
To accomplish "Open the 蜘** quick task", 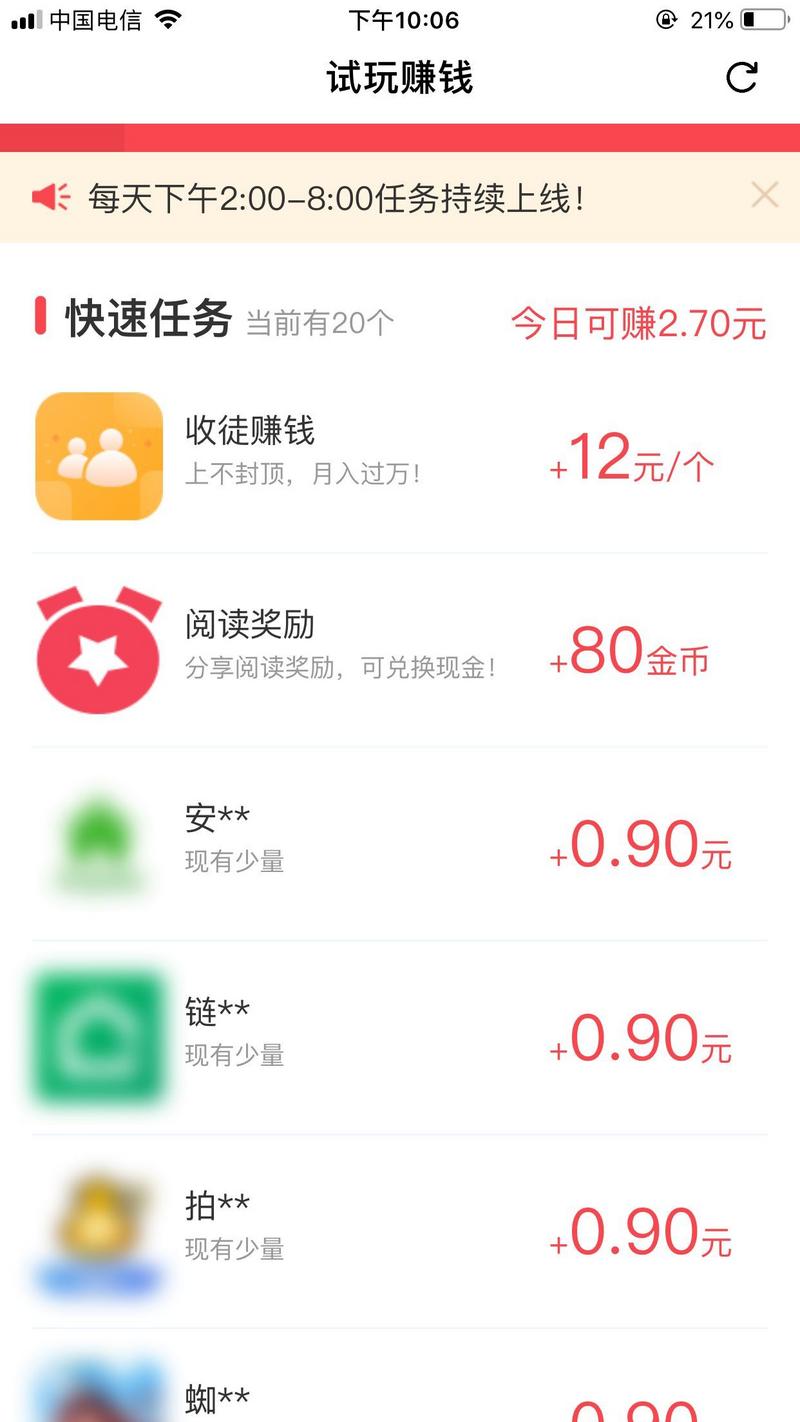I will 400,1395.
